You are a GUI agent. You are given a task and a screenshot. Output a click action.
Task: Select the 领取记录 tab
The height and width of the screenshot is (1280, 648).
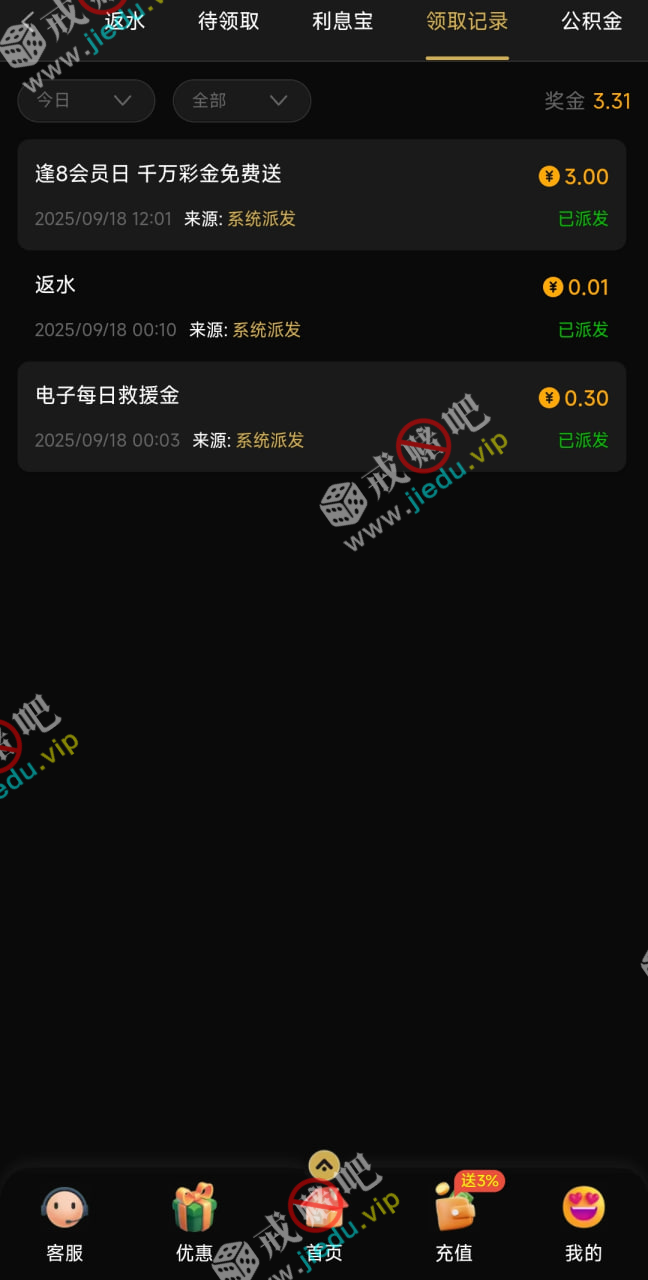(467, 21)
